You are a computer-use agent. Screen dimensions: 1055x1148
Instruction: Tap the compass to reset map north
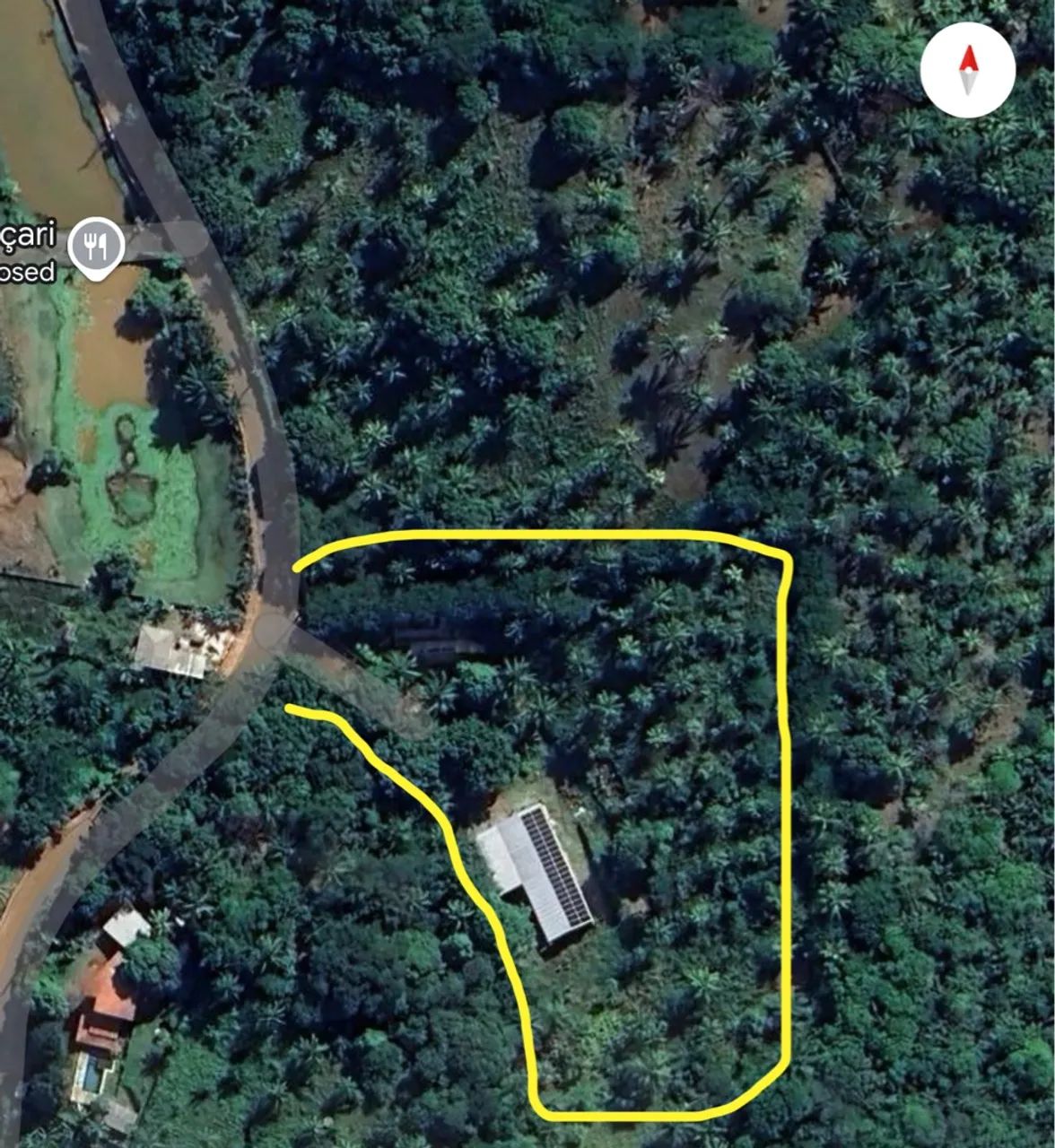click(x=967, y=70)
